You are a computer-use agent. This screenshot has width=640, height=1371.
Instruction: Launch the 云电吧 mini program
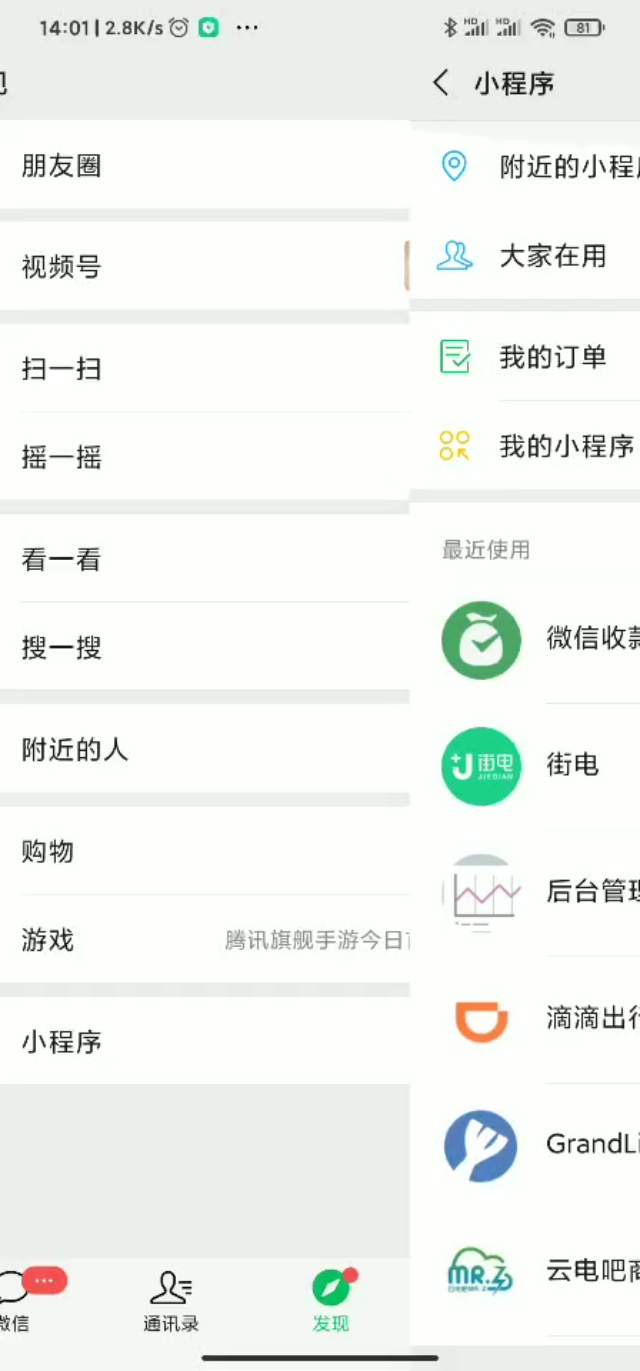(x=525, y=1272)
